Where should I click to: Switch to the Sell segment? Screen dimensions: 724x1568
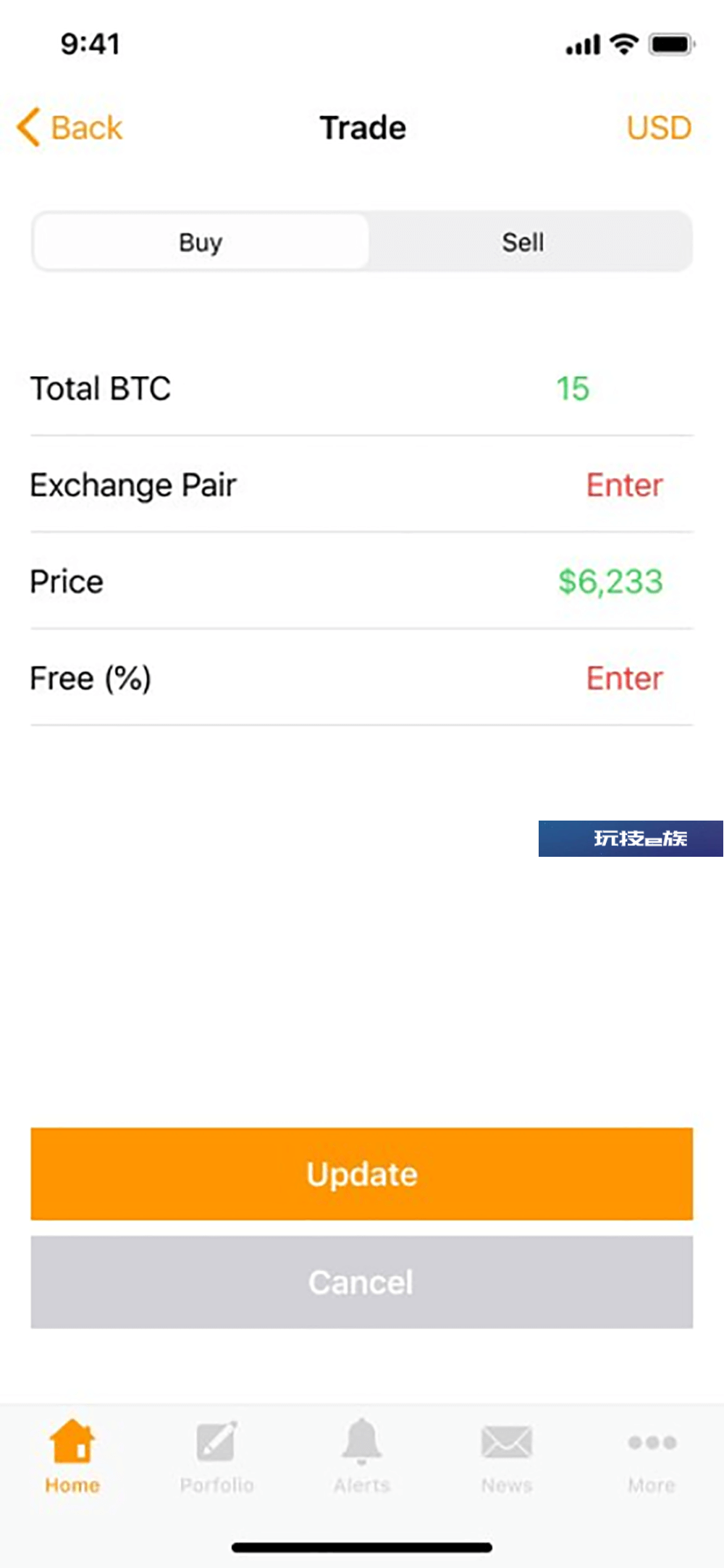click(523, 242)
